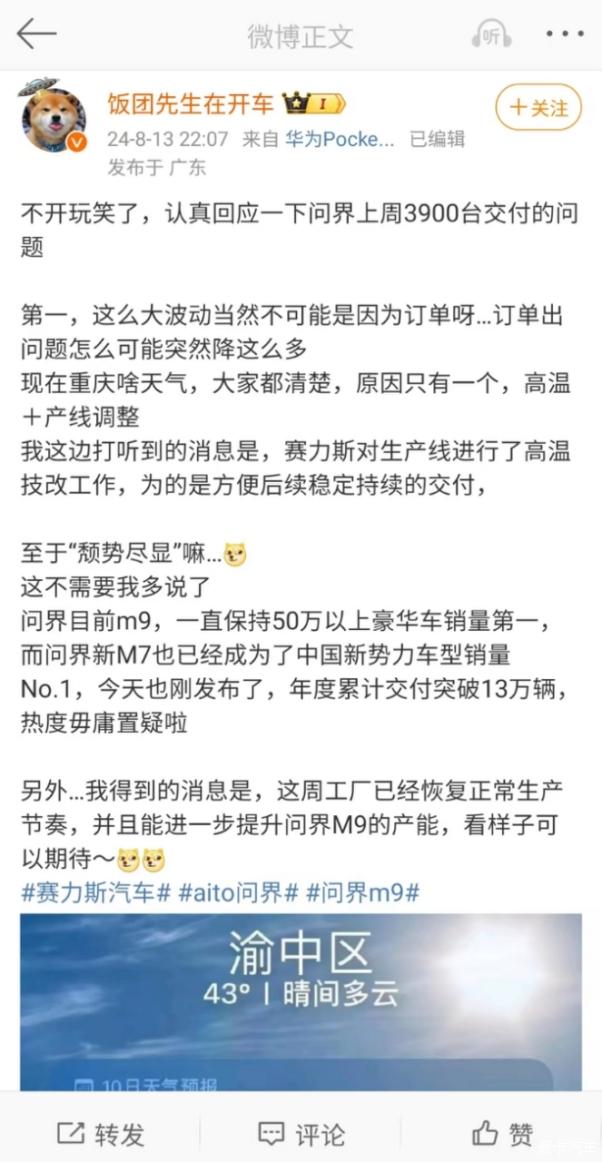Open the #赛力斯汽车# hashtag
603x1163 pixels.
pos(96,892)
